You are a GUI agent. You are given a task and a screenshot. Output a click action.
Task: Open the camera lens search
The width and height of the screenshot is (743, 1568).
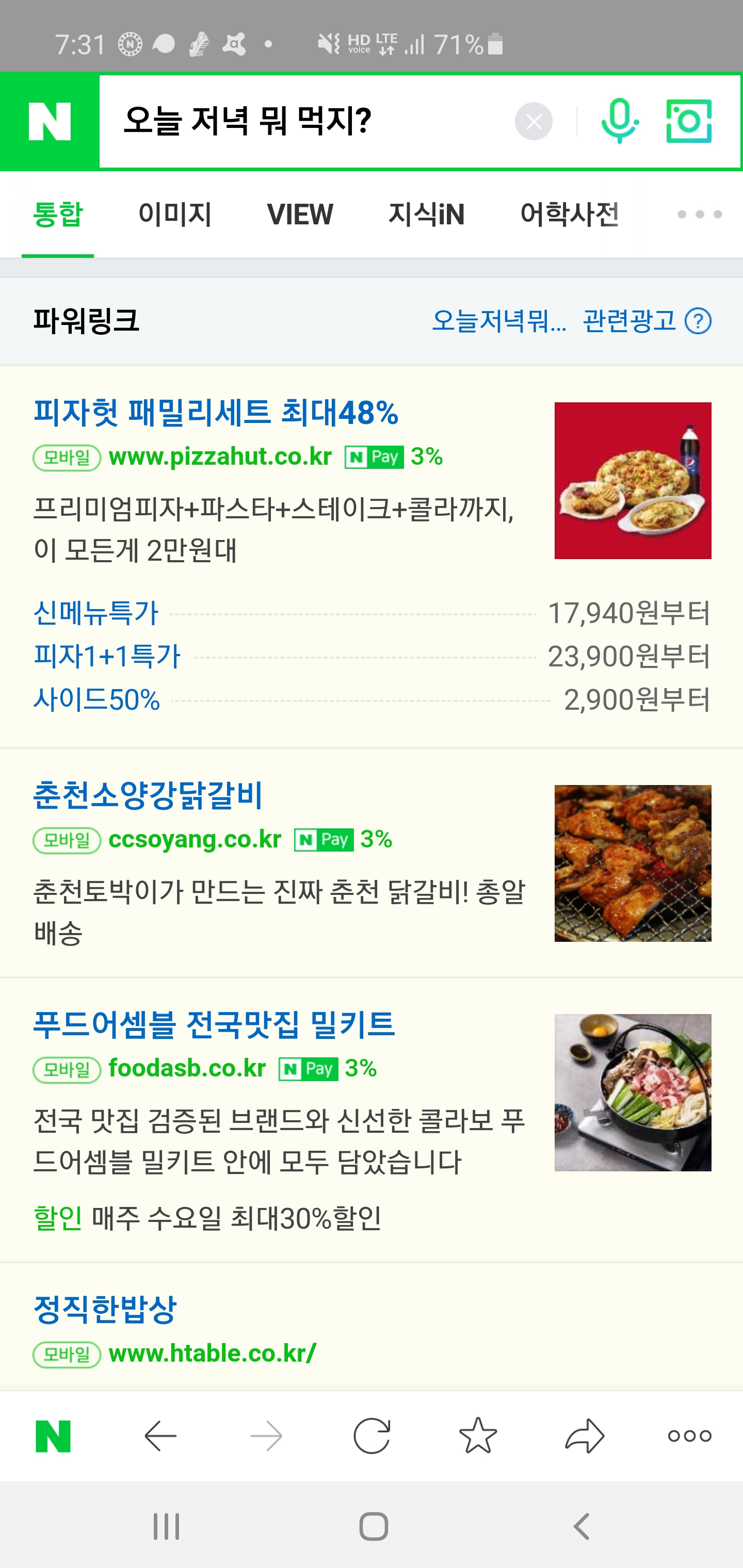click(689, 121)
